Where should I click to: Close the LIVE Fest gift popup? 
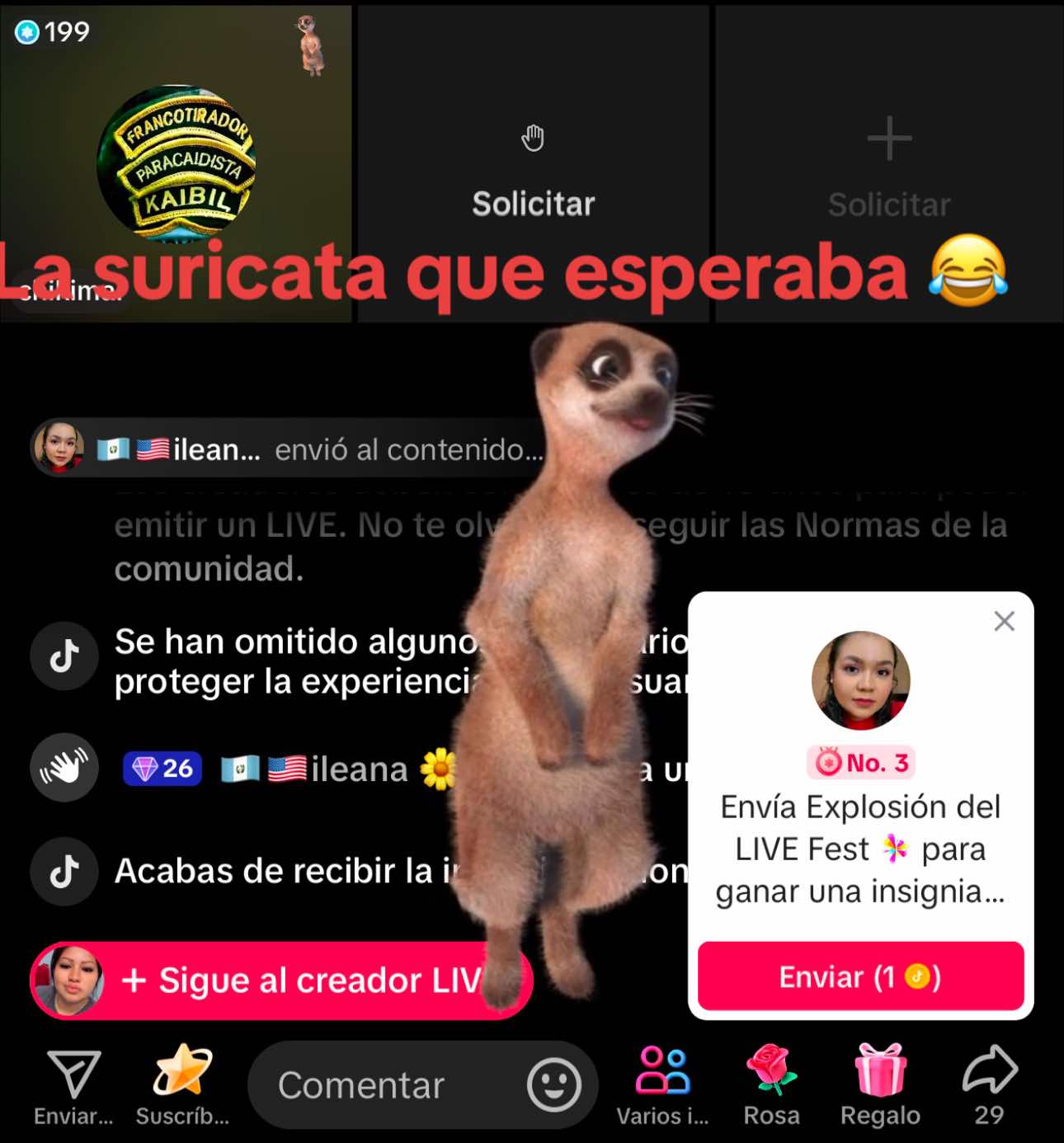[1004, 621]
